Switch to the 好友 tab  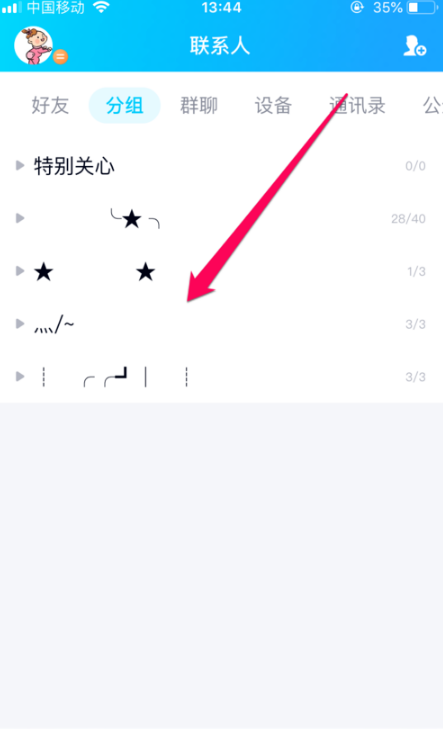[x=50, y=105]
